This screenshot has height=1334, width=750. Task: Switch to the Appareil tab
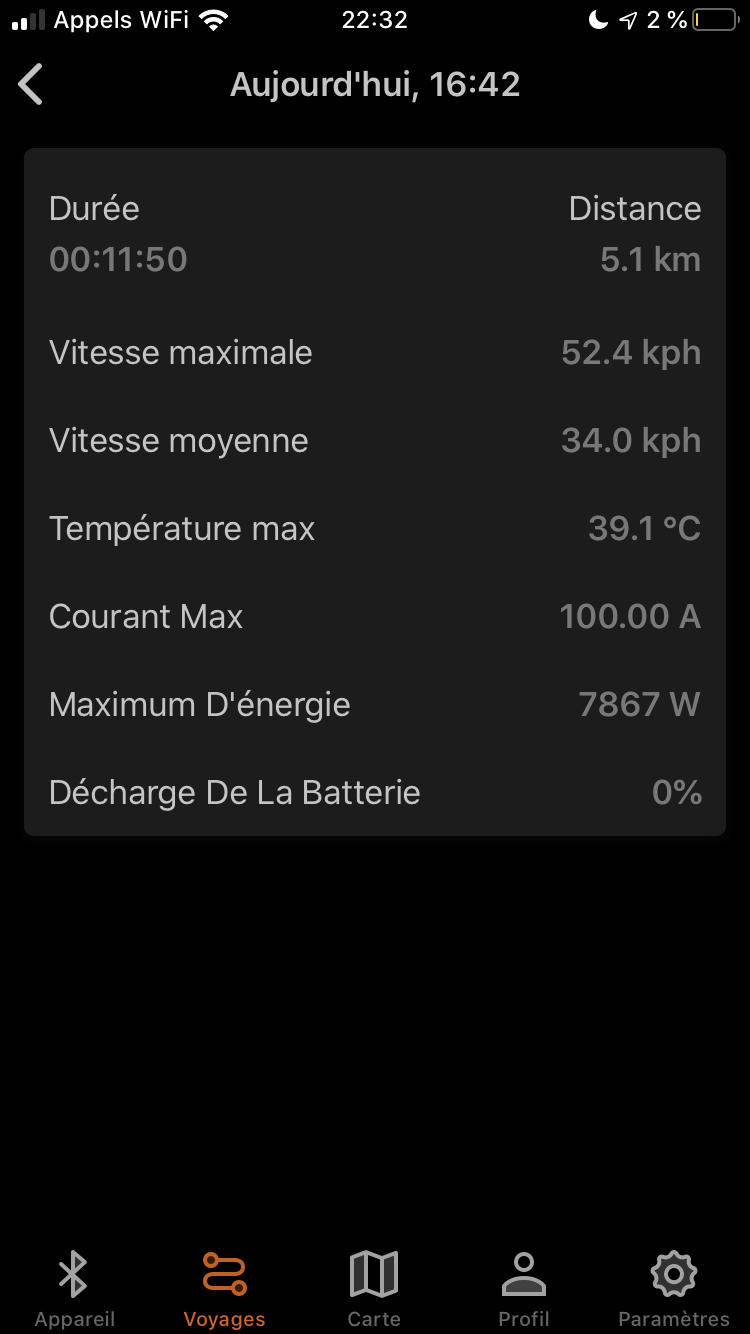(75, 1289)
